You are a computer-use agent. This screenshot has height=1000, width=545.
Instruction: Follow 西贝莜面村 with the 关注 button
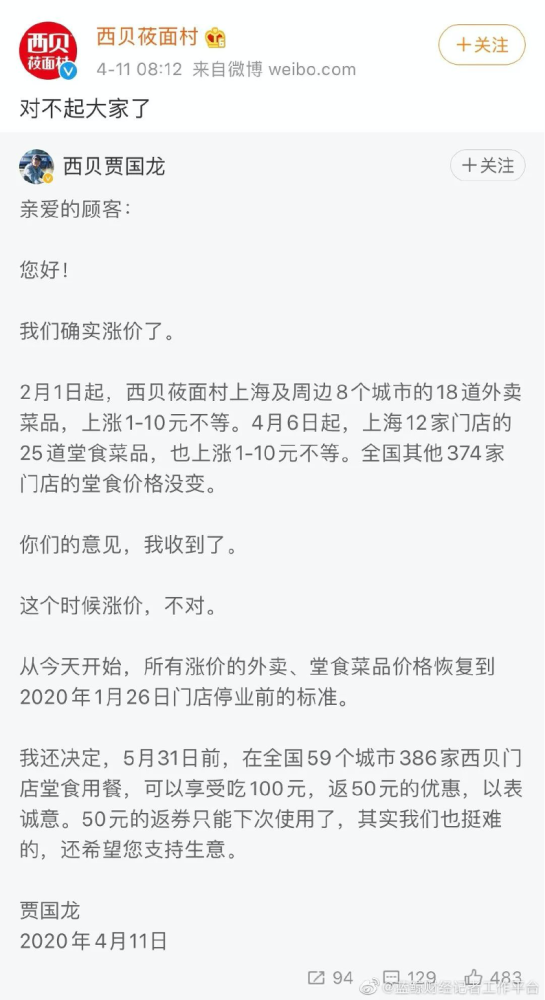[482, 45]
